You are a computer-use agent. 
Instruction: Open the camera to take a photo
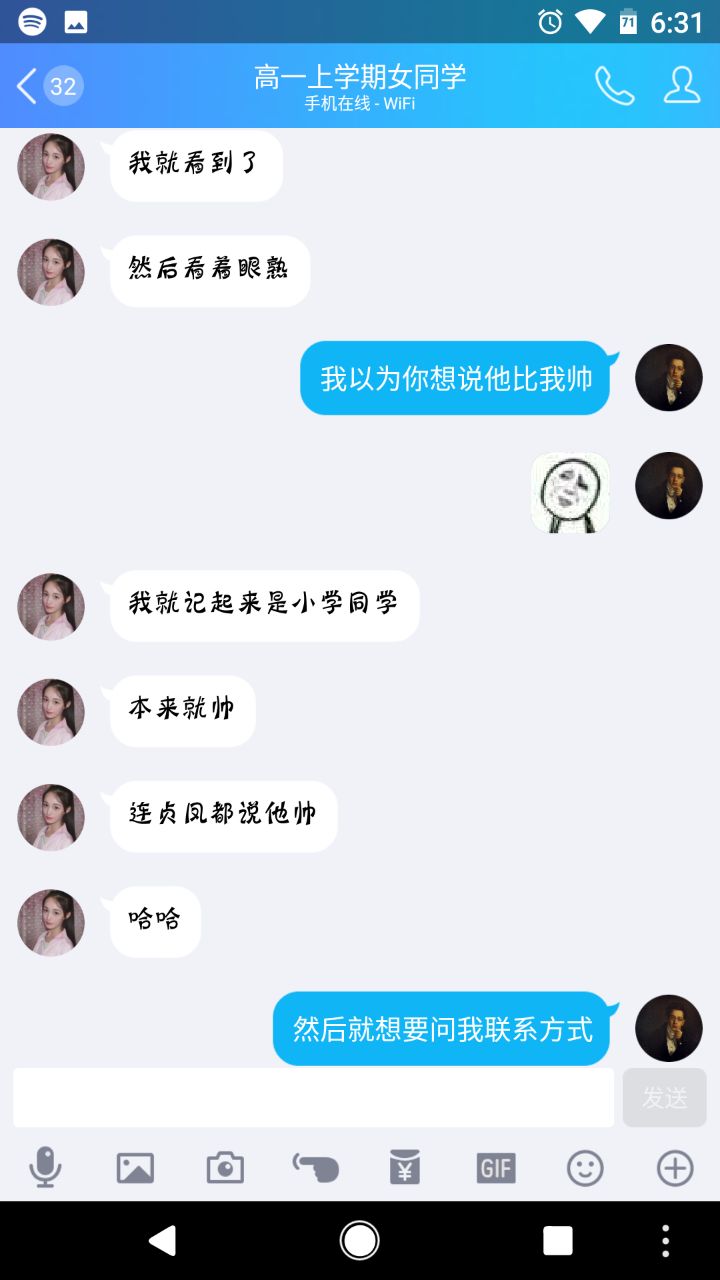click(x=225, y=1167)
